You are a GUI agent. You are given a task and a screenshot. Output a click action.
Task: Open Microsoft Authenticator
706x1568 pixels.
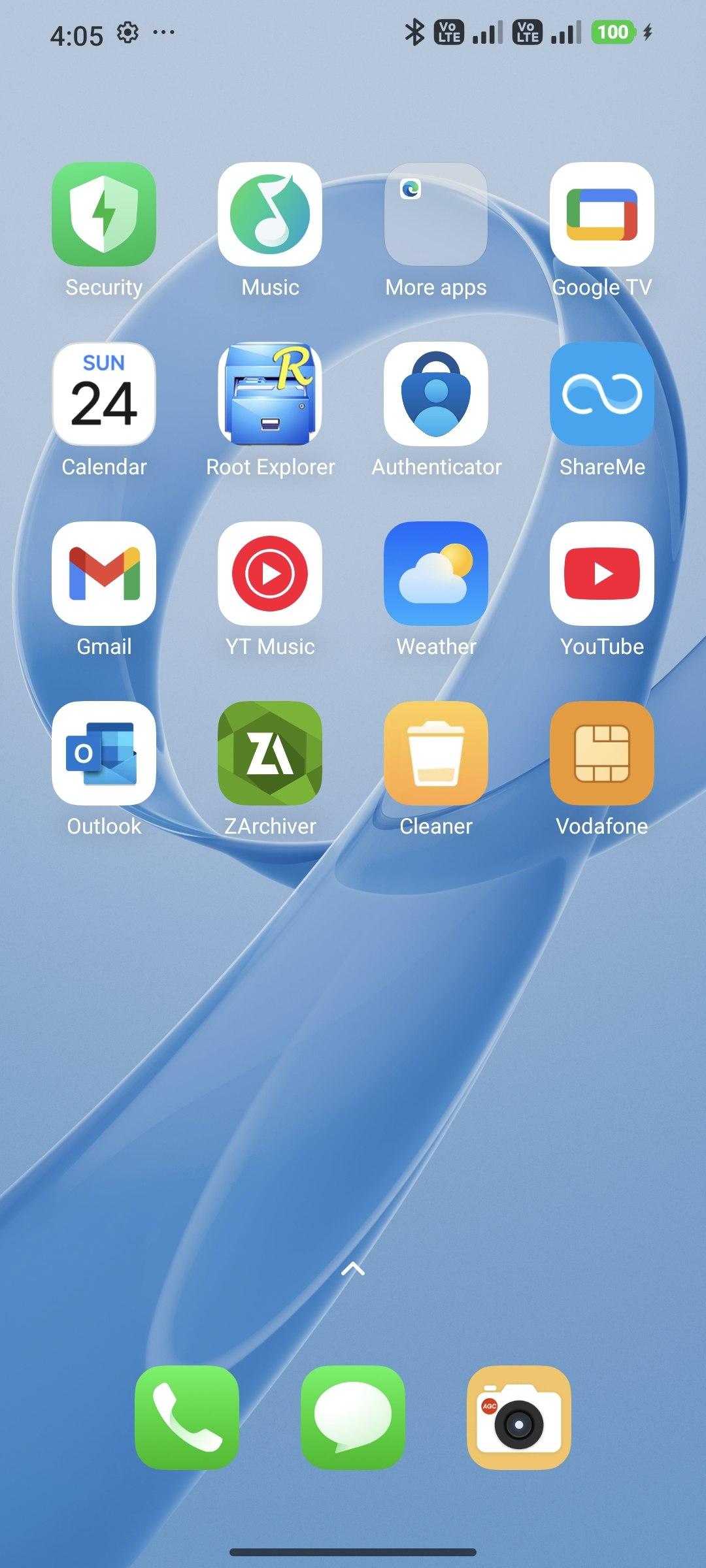pyautogui.click(x=436, y=394)
